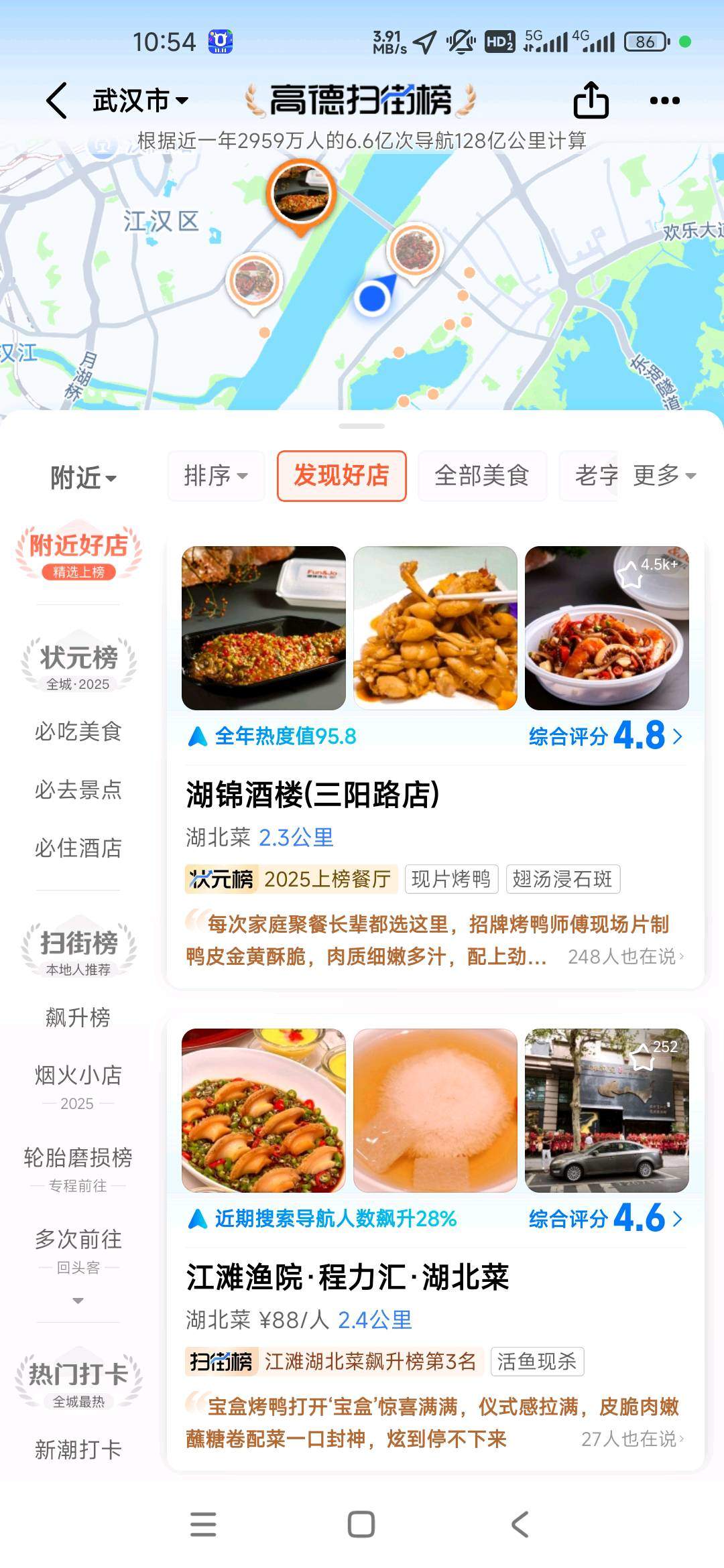Switch to the 必吃美食 list
Viewport: 724px width, 1568px height.
tap(78, 731)
